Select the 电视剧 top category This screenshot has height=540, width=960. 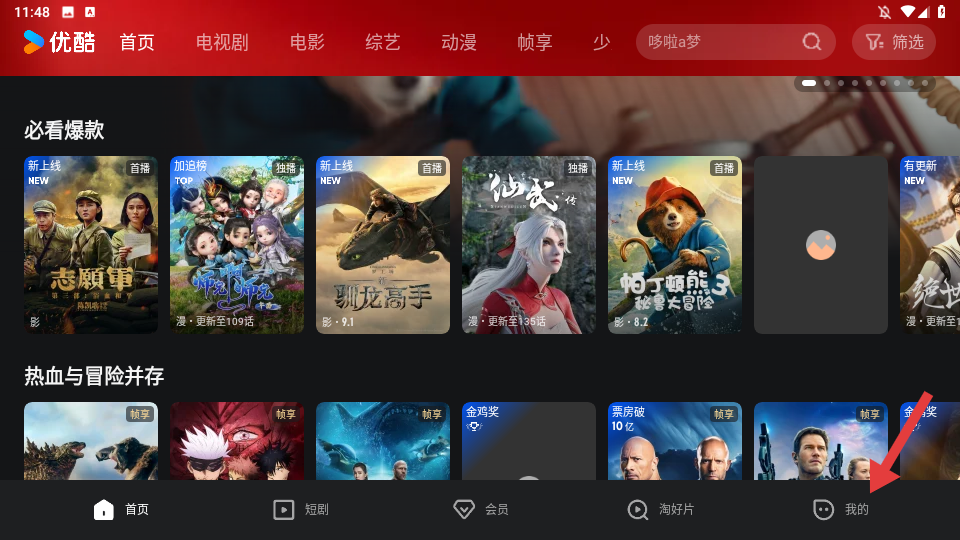pyautogui.click(x=222, y=42)
